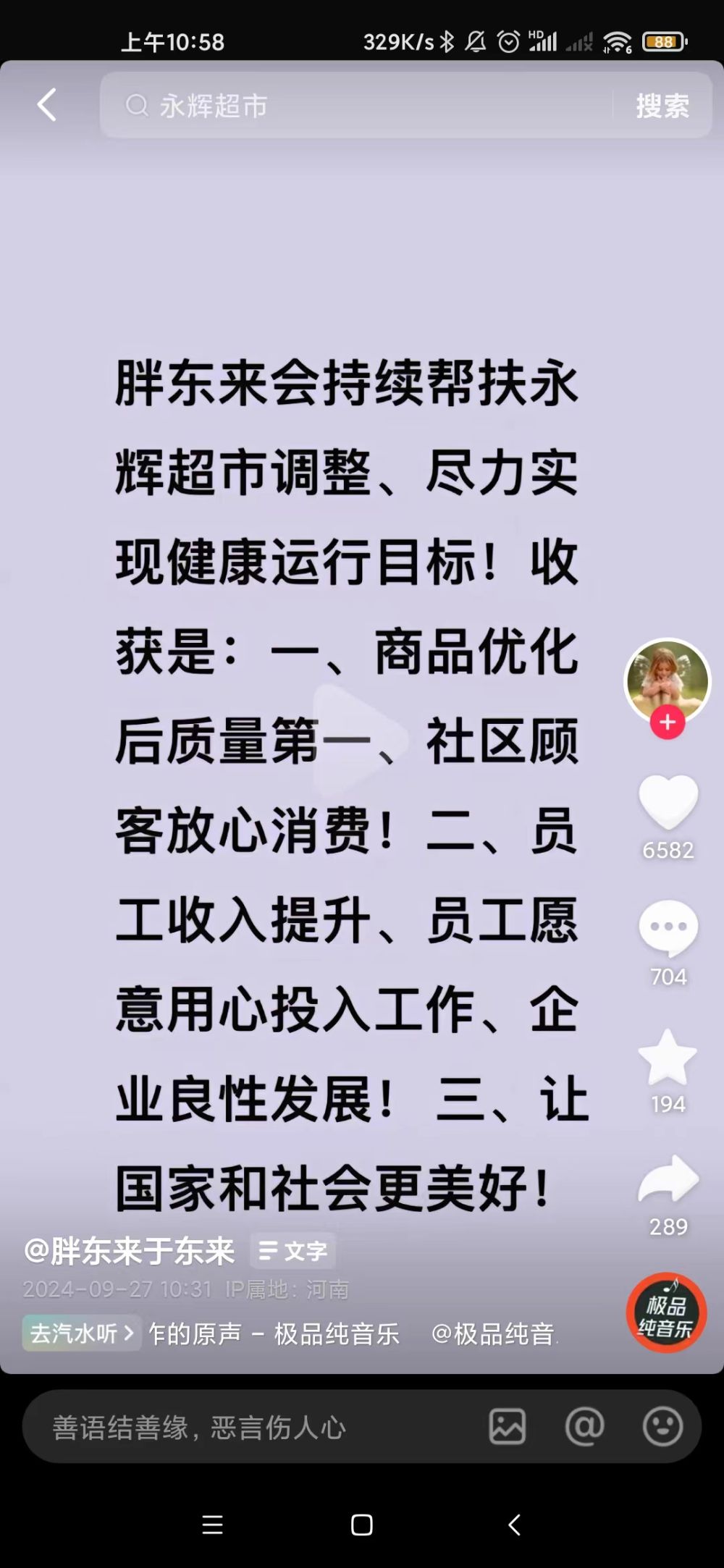Tap the 文字 chip
Viewport: 724px width, 1568px height.
(293, 1250)
